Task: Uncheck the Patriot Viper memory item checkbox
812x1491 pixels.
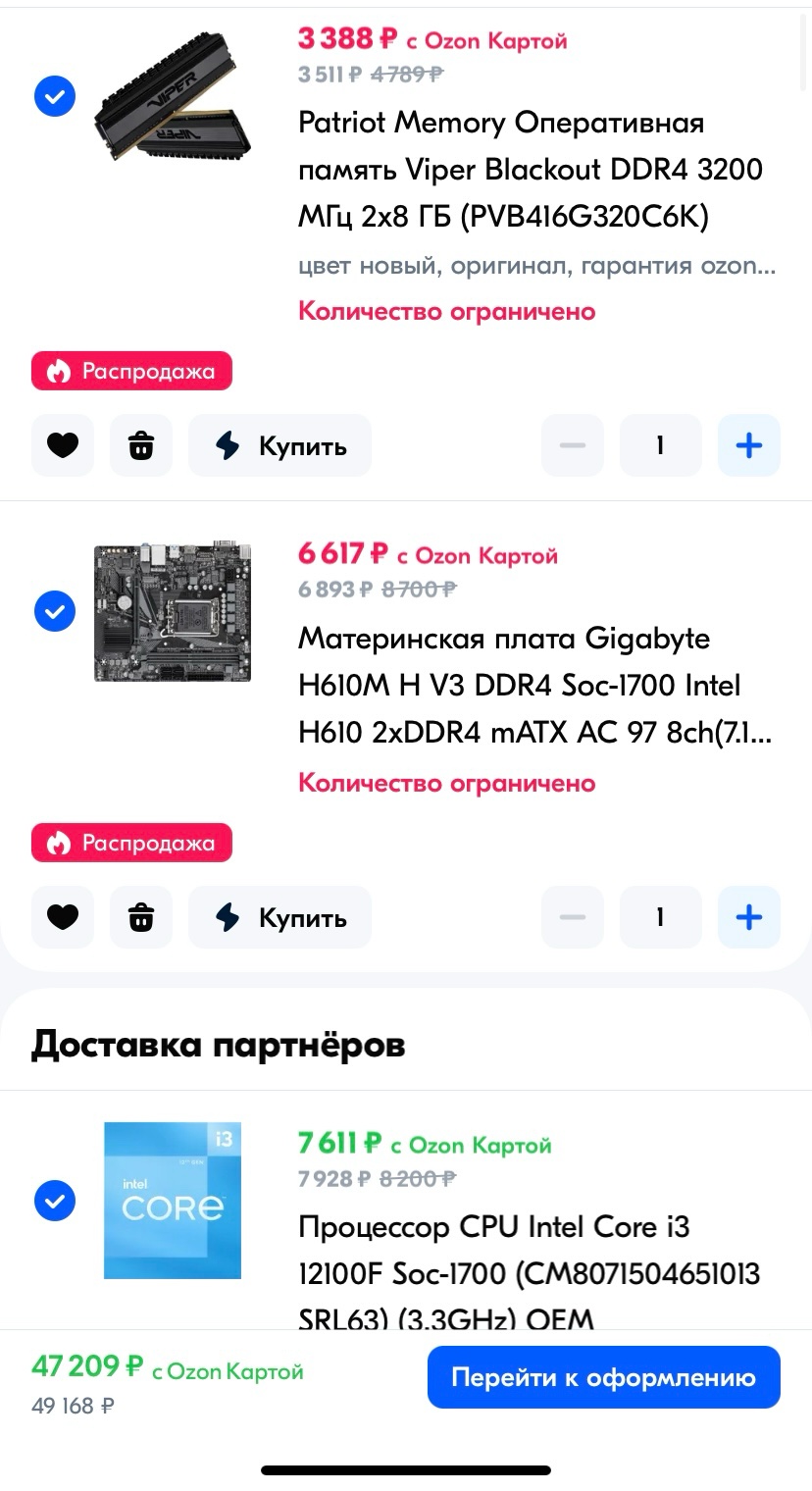Action: 55,96
